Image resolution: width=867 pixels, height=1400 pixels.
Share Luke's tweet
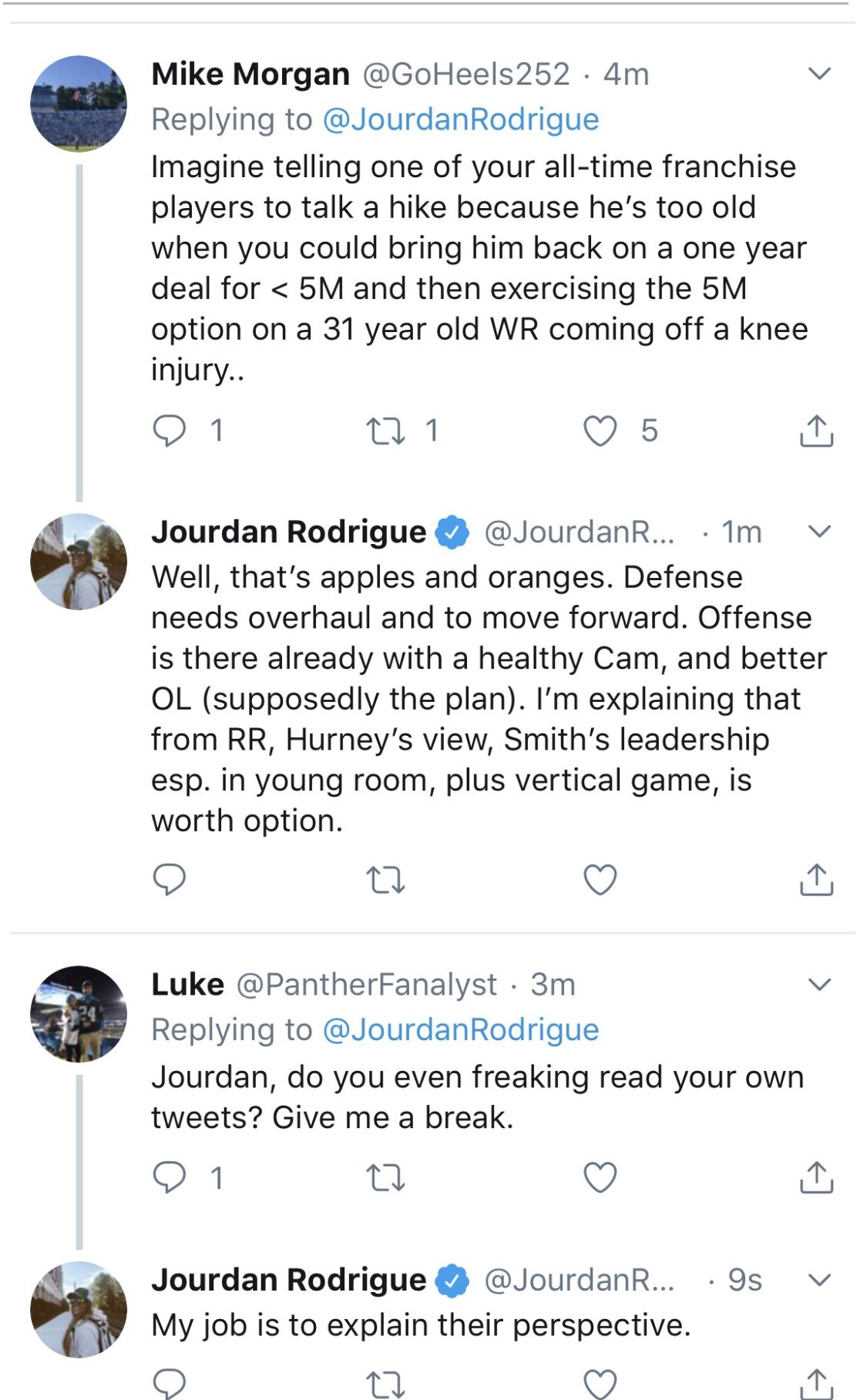816,1177
